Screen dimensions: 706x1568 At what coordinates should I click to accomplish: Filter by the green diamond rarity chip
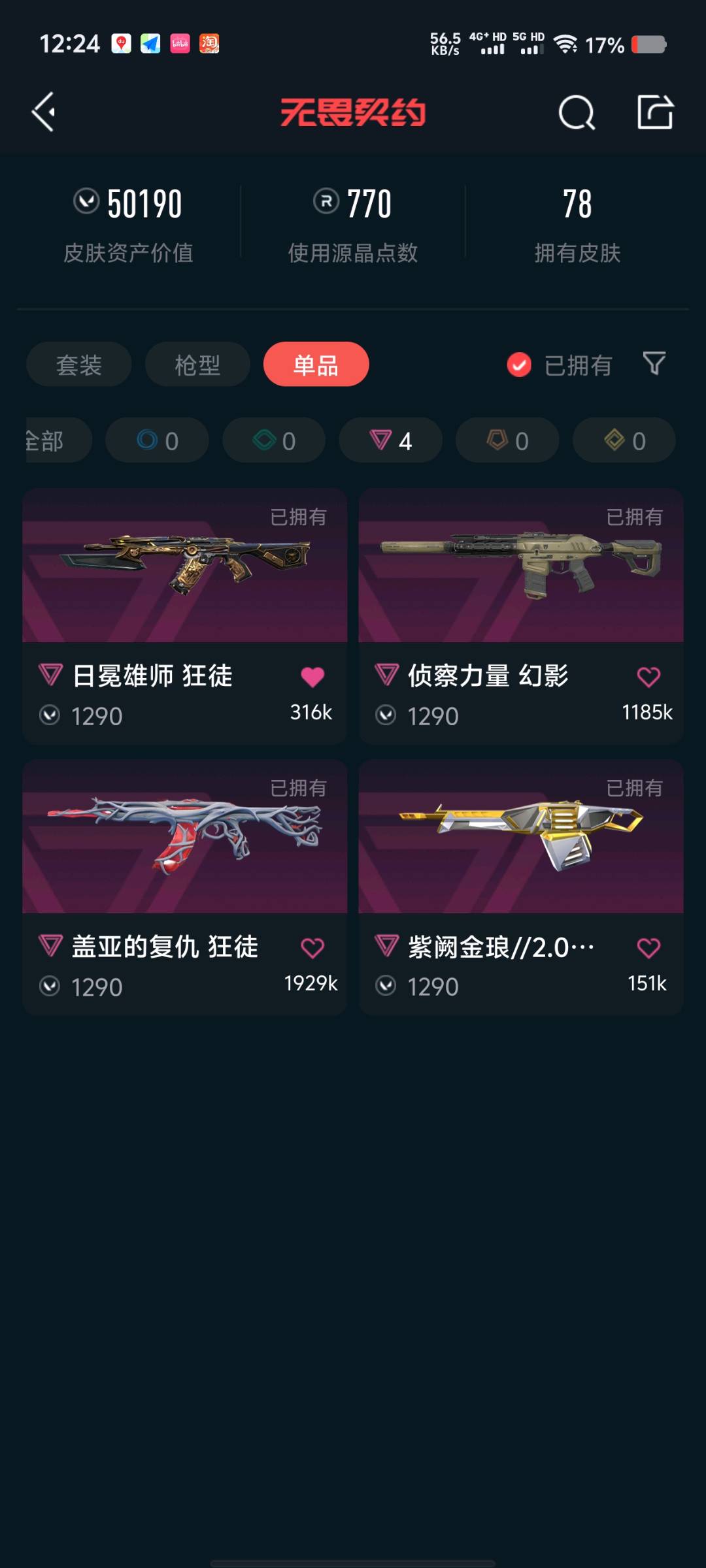[274, 440]
